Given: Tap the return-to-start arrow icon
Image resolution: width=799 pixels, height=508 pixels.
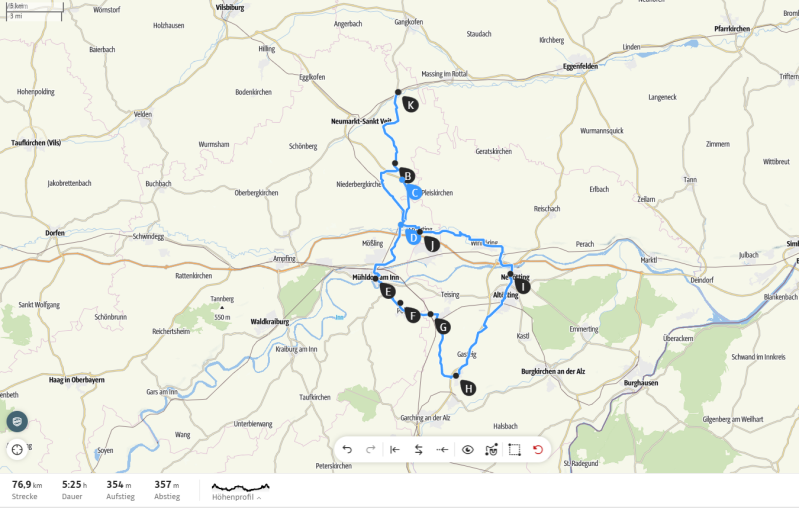Looking at the screenshot, I should coord(394,449).
